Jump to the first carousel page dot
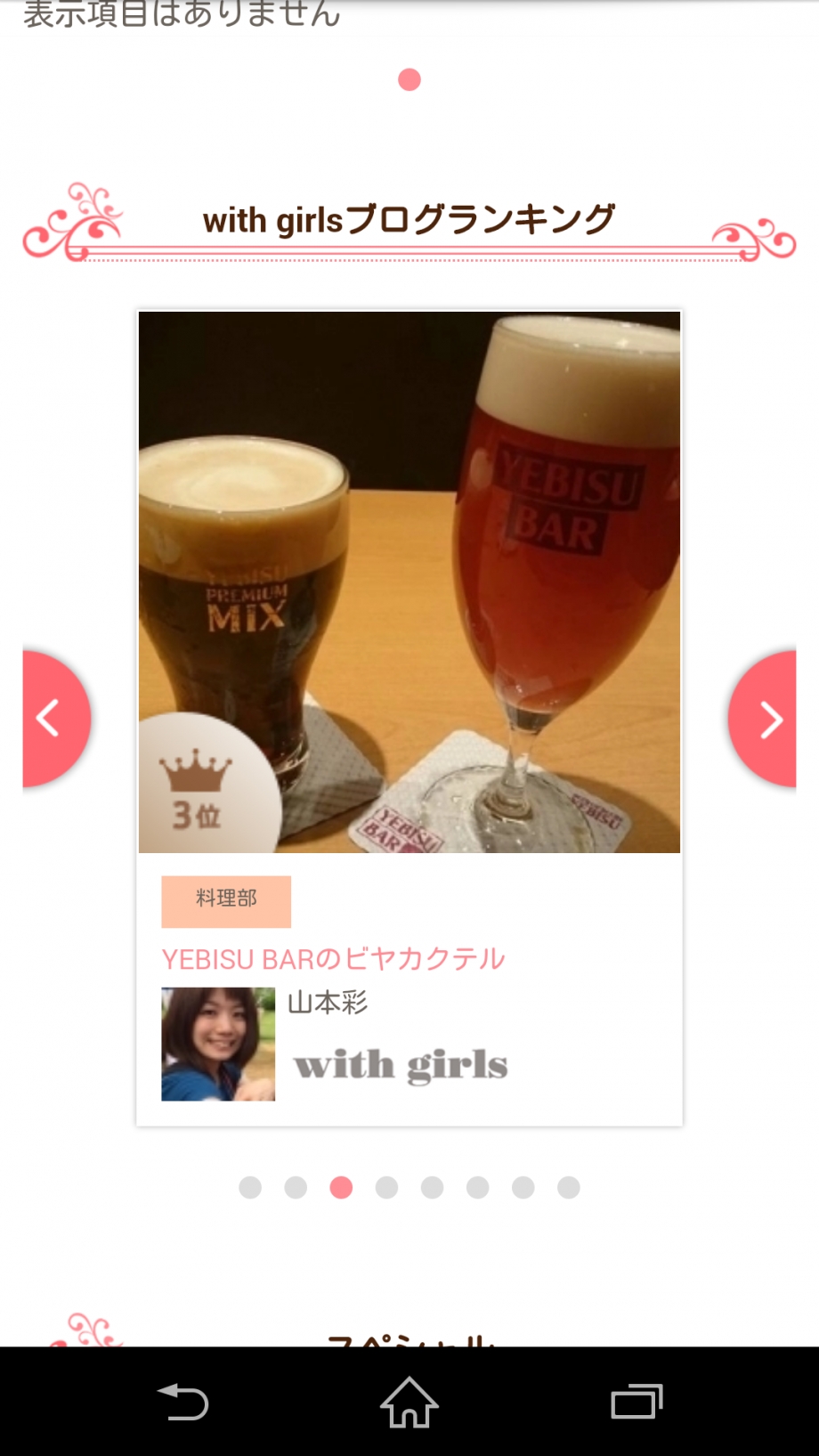The width and height of the screenshot is (819, 1456). [x=250, y=1187]
